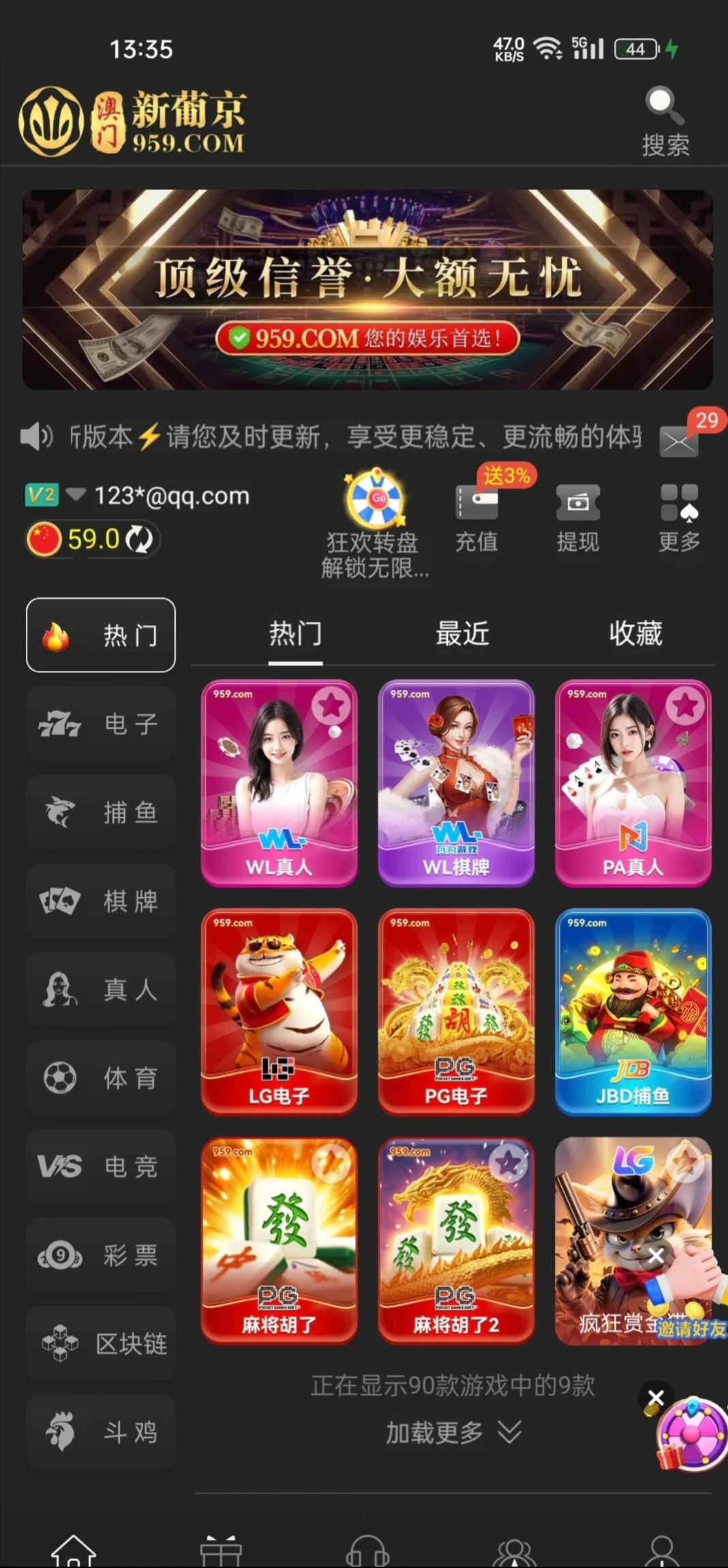This screenshot has height=1568, width=728.
Task: Open the 搜索 search icon
Action: point(665,121)
